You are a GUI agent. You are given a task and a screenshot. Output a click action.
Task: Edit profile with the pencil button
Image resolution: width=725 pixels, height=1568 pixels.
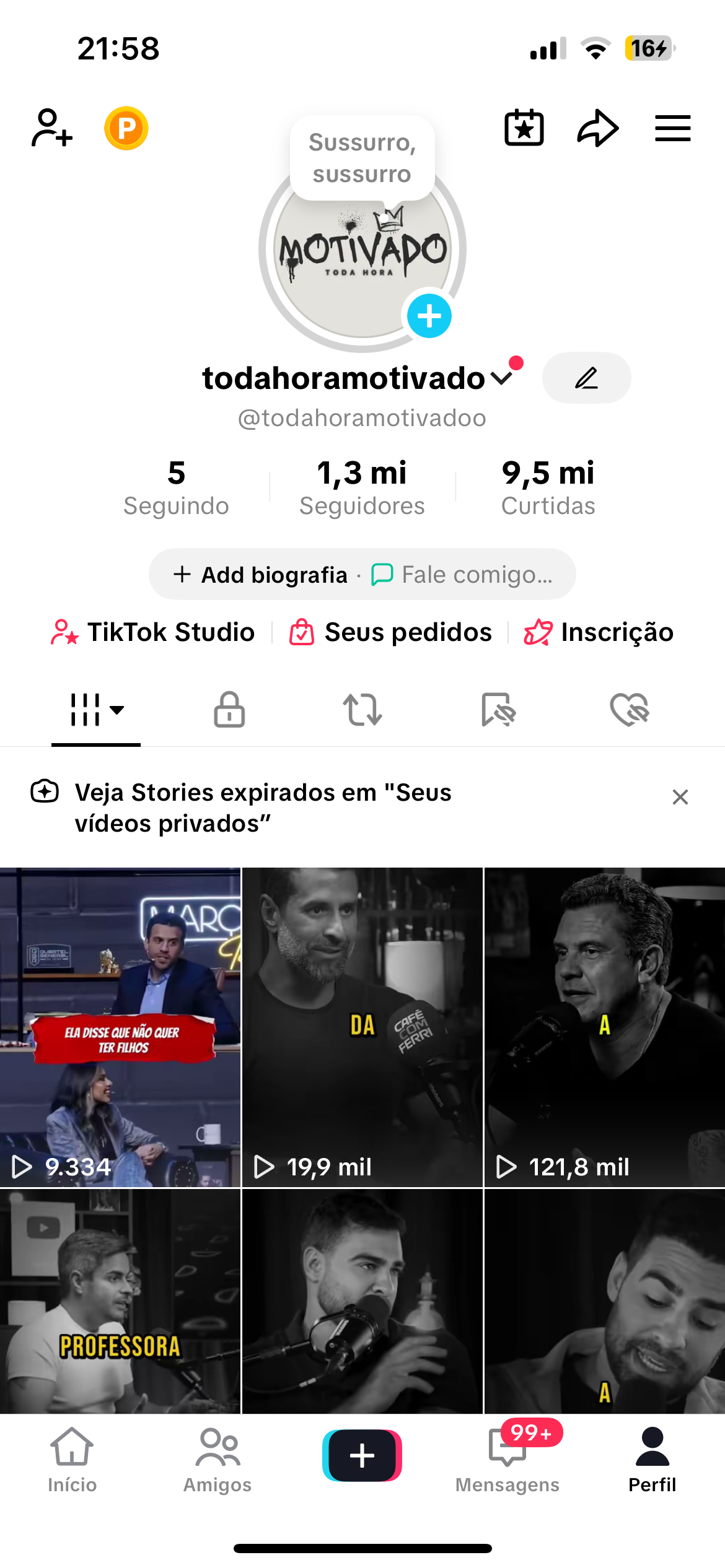[586, 378]
